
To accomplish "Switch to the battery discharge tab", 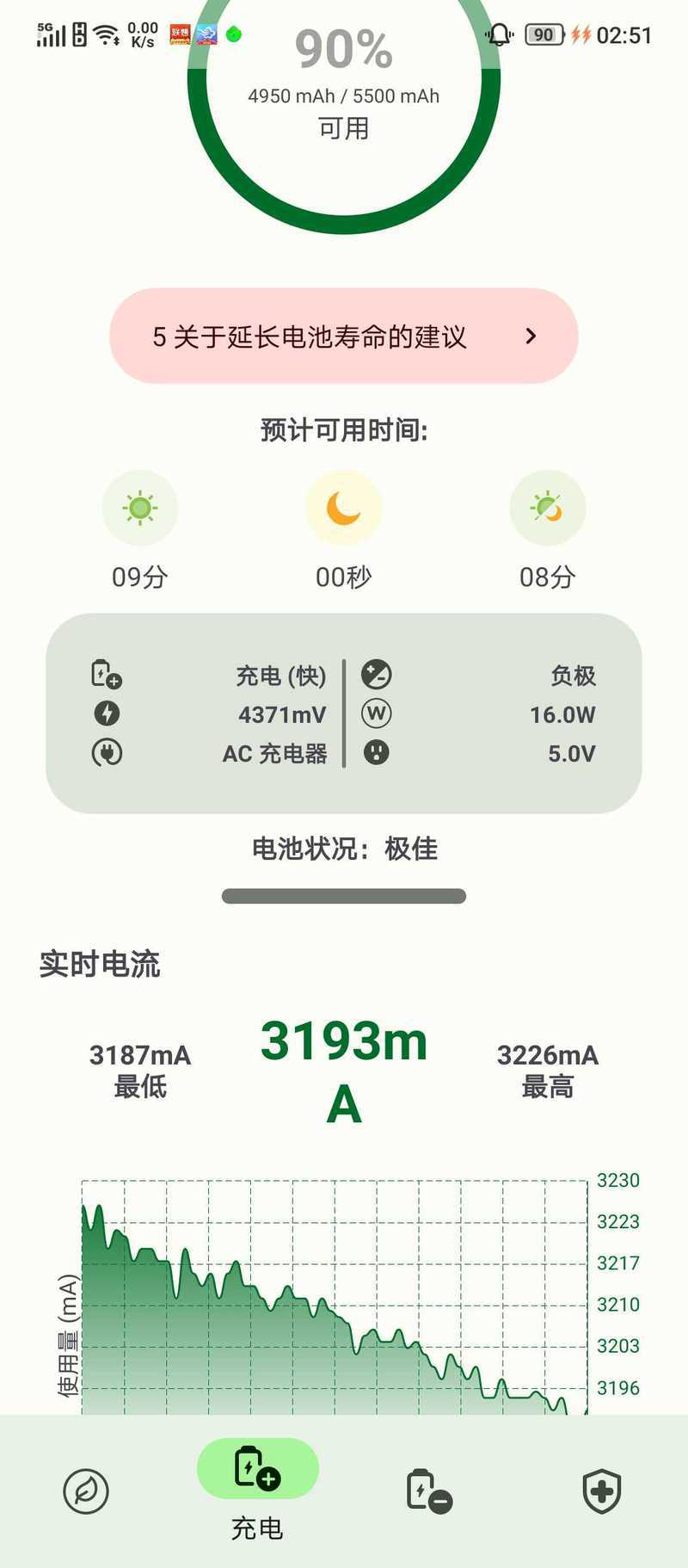I will [x=429, y=1491].
